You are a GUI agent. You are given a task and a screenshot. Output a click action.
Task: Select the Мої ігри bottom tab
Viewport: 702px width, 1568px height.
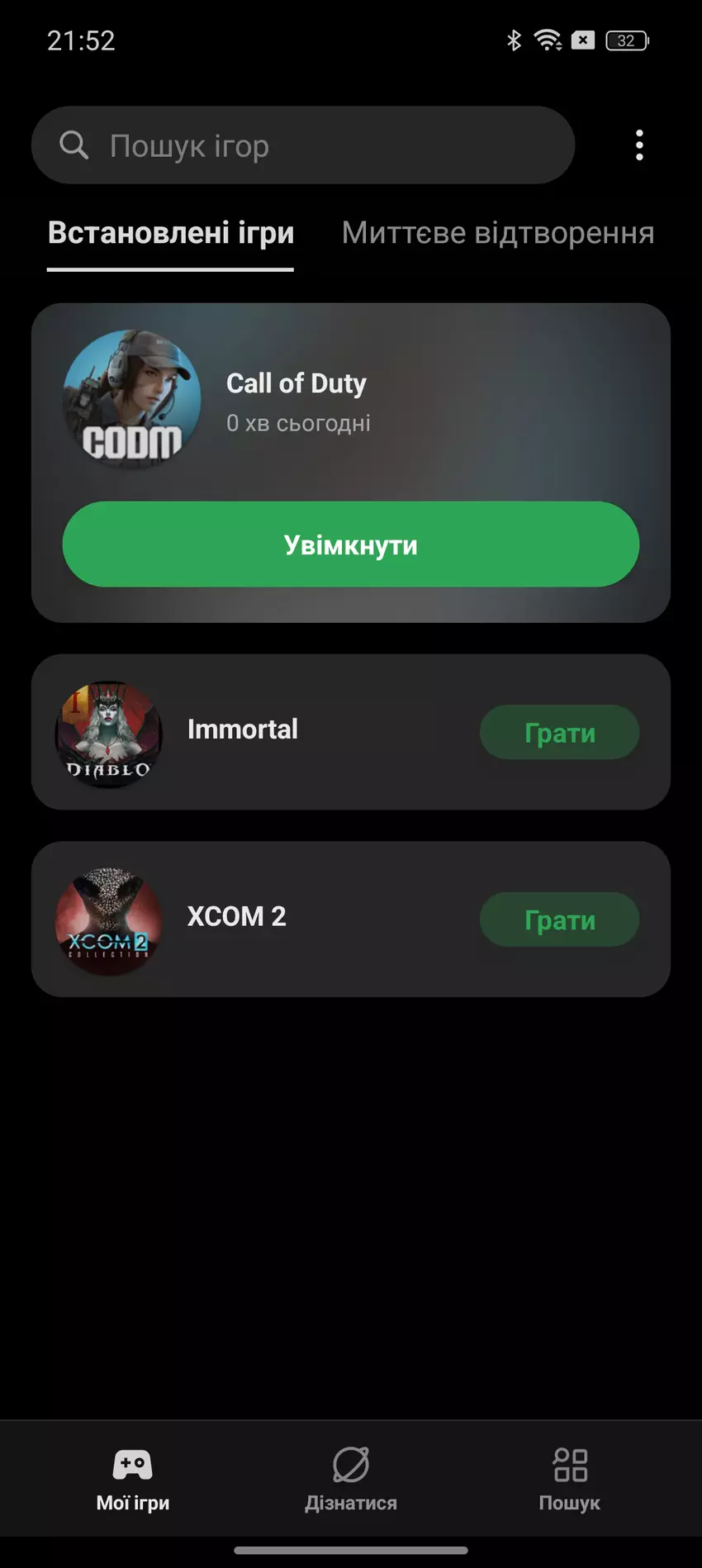pyautogui.click(x=132, y=1479)
